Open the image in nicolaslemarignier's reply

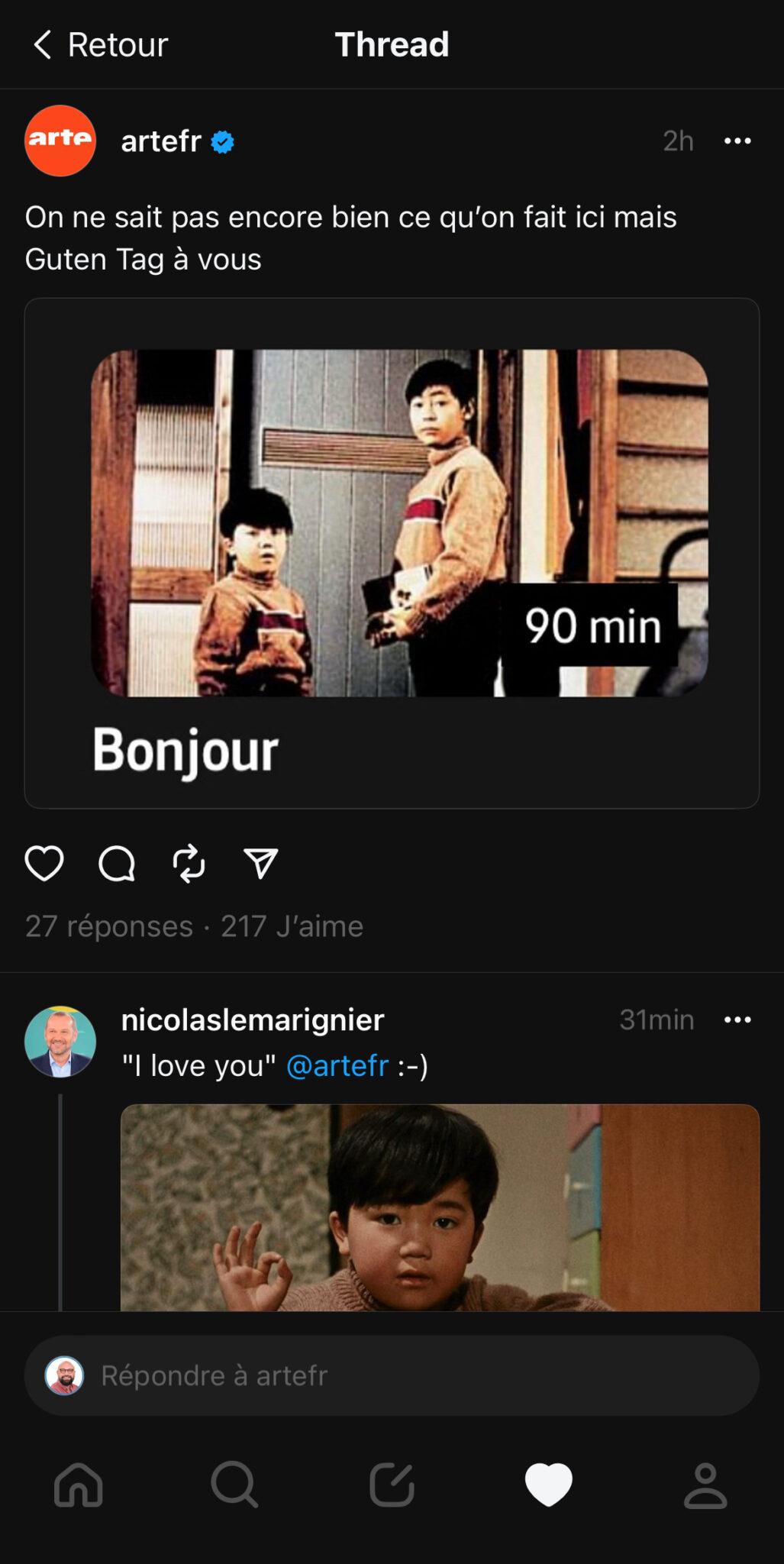tap(440, 1207)
